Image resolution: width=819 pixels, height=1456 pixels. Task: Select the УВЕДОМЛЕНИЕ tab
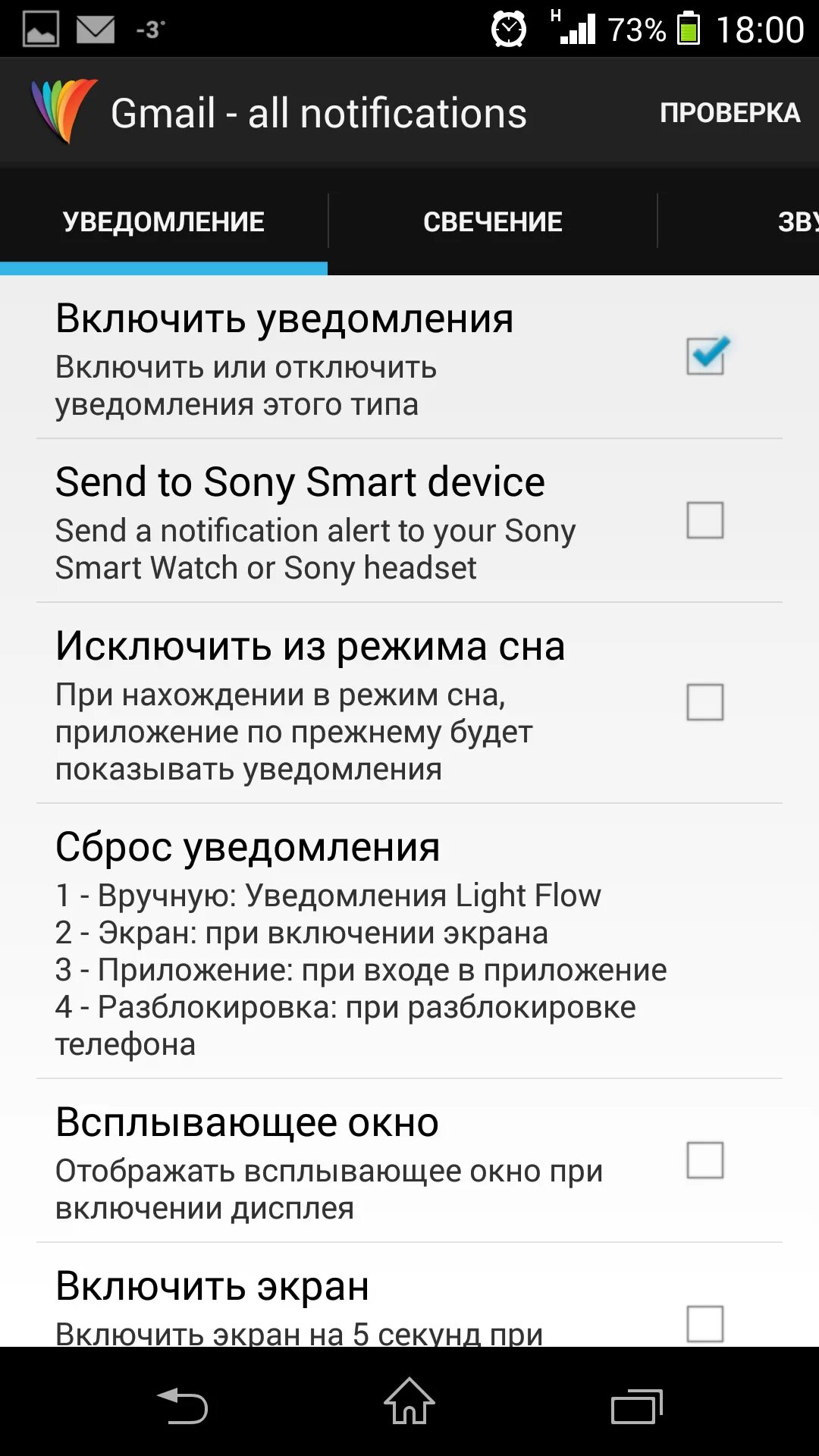(x=164, y=221)
